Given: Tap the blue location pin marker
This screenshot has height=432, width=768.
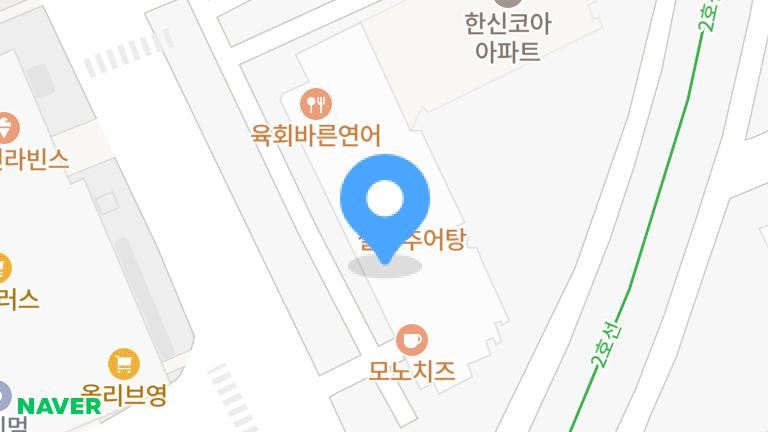Looking at the screenshot, I should coord(385,205).
